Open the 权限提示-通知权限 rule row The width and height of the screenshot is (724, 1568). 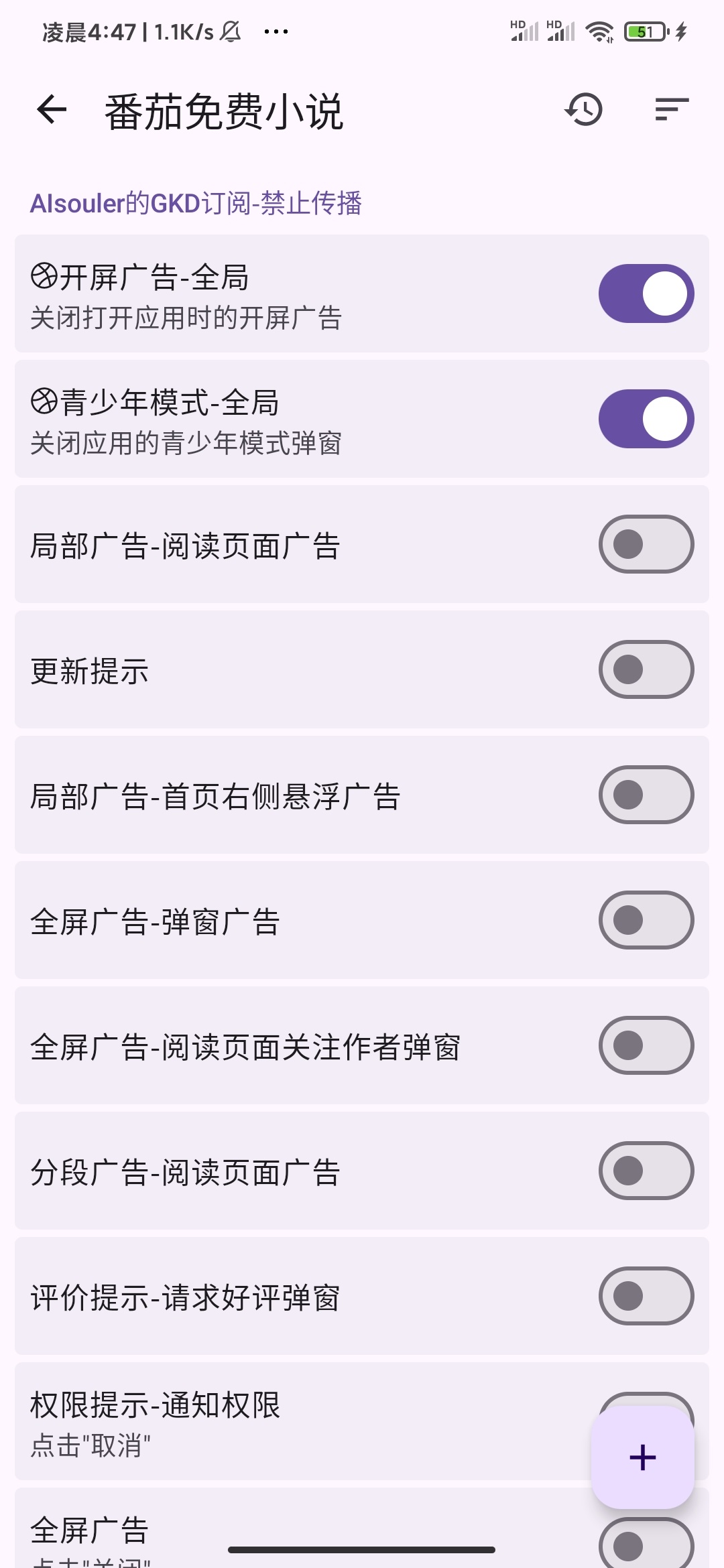[268, 1422]
